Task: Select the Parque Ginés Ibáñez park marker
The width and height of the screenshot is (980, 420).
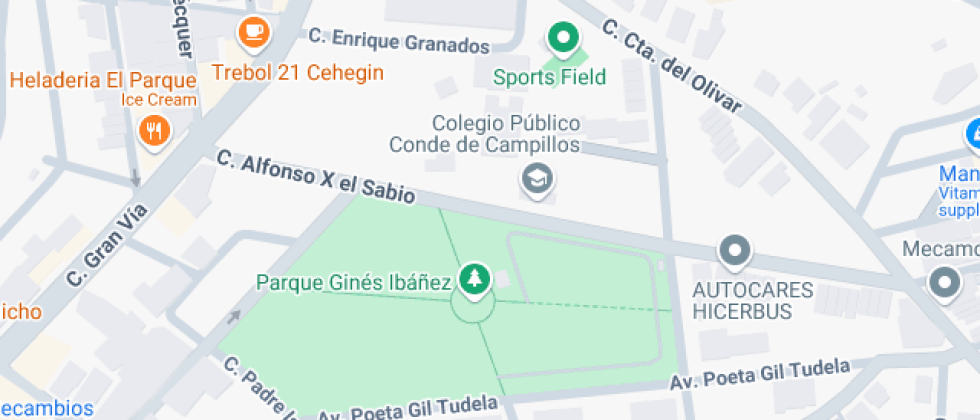Action: [x=473, y=281]
